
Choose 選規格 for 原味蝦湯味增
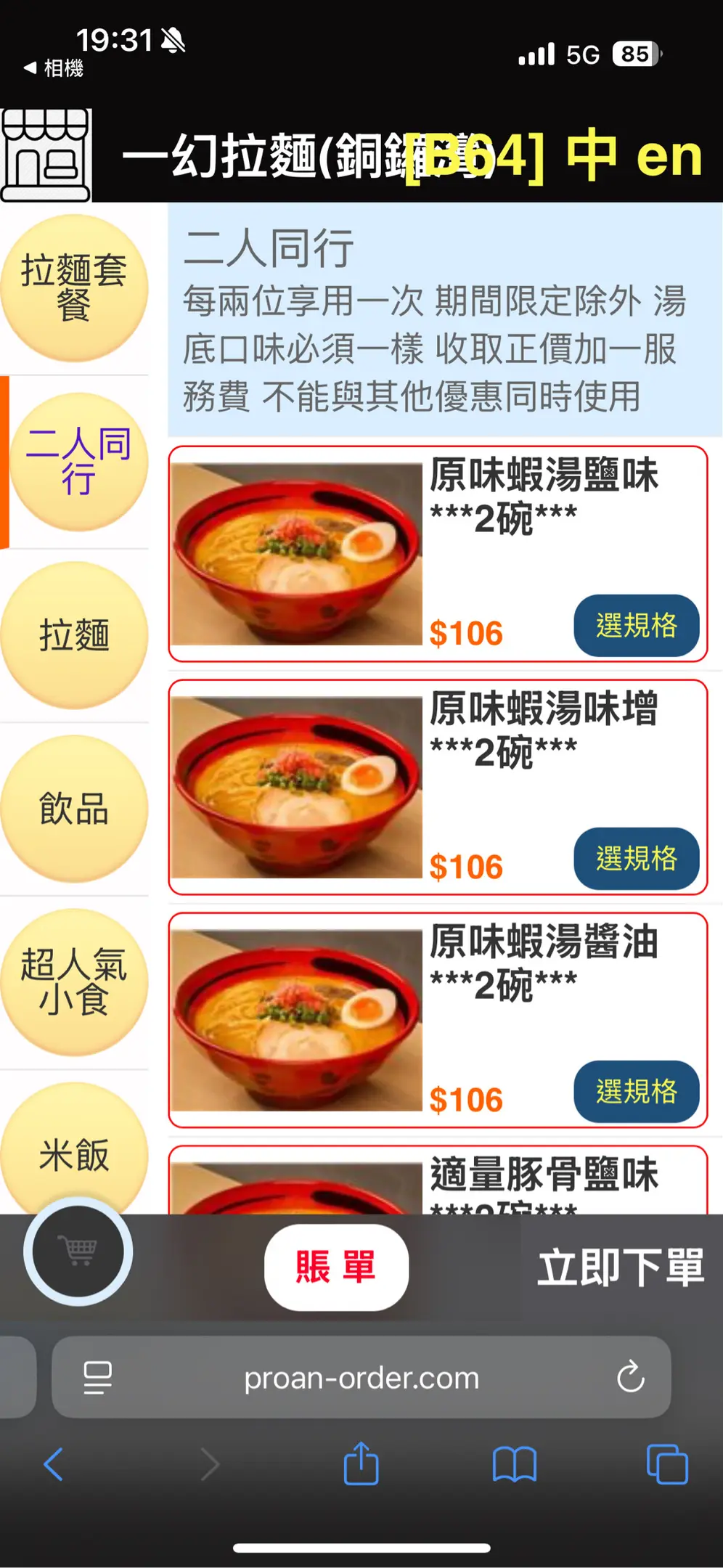(636, 859)
